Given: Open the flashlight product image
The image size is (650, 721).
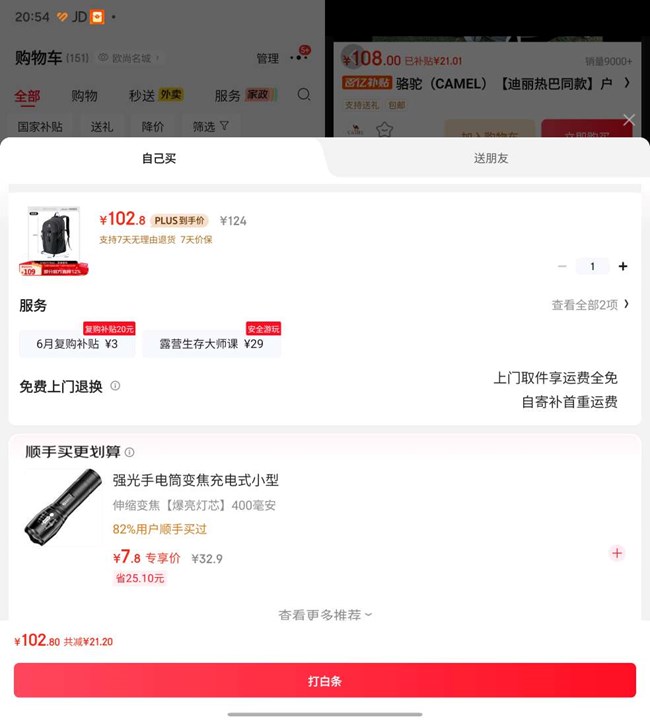Looking at the screenshot, I should [x=63, y=506].
